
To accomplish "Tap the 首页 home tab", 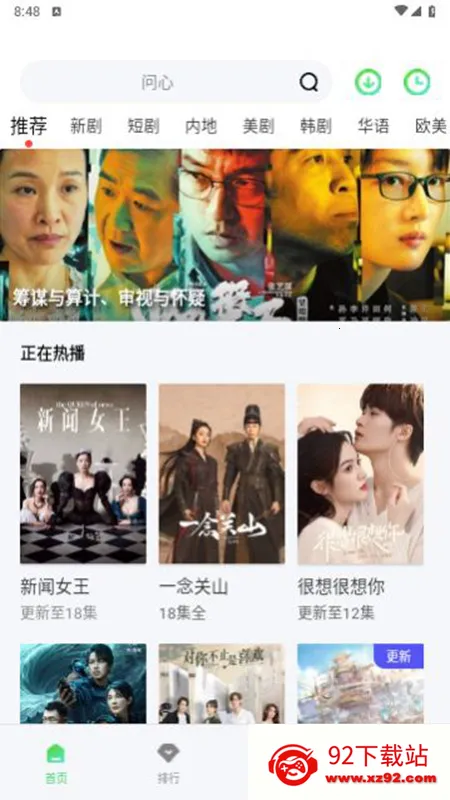I will (x=56, y=763).
